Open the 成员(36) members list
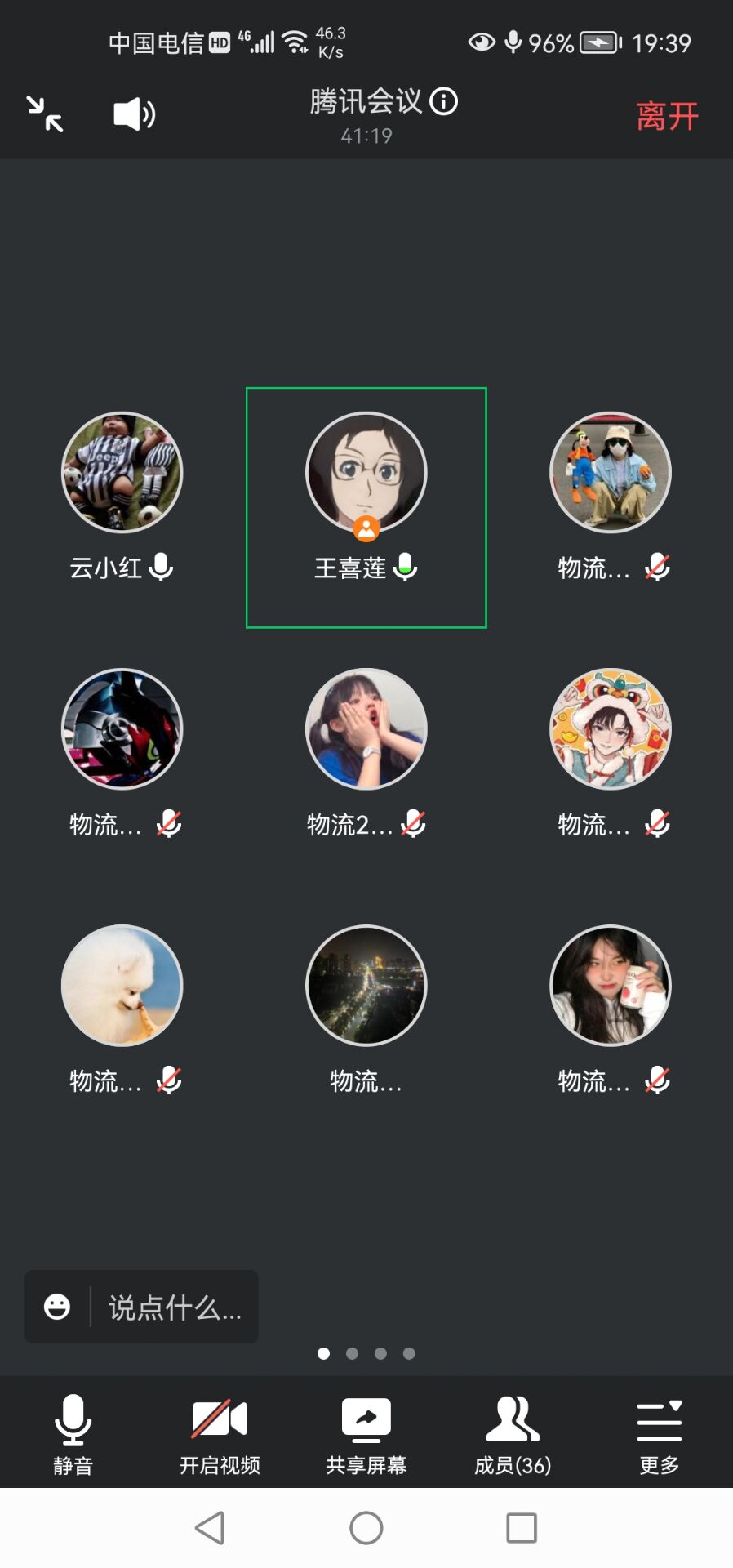This screenshot has width=733, height=1568. [513, 1433]
